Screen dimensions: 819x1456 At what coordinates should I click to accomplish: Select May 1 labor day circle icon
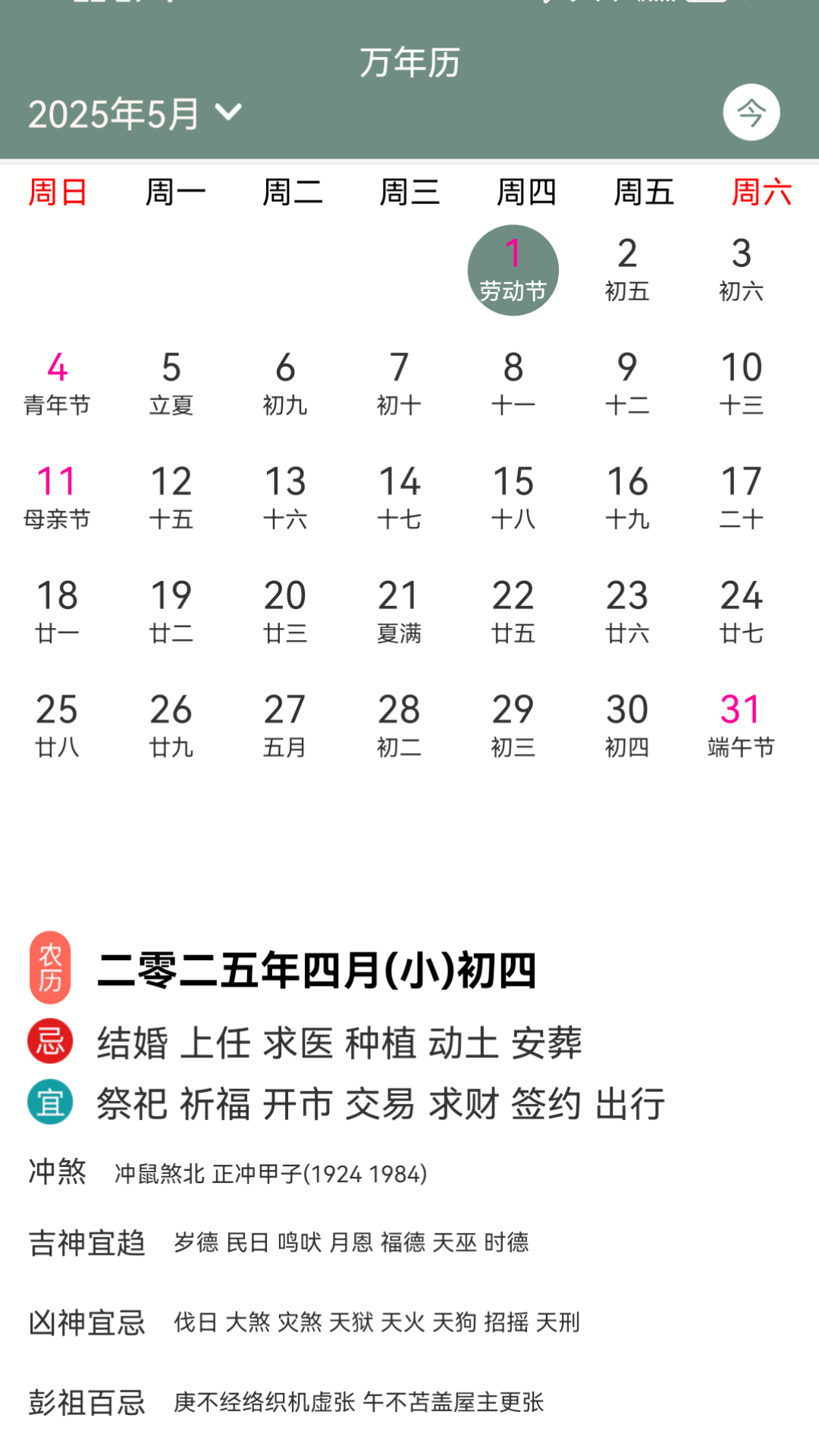[x=513, y=270]
